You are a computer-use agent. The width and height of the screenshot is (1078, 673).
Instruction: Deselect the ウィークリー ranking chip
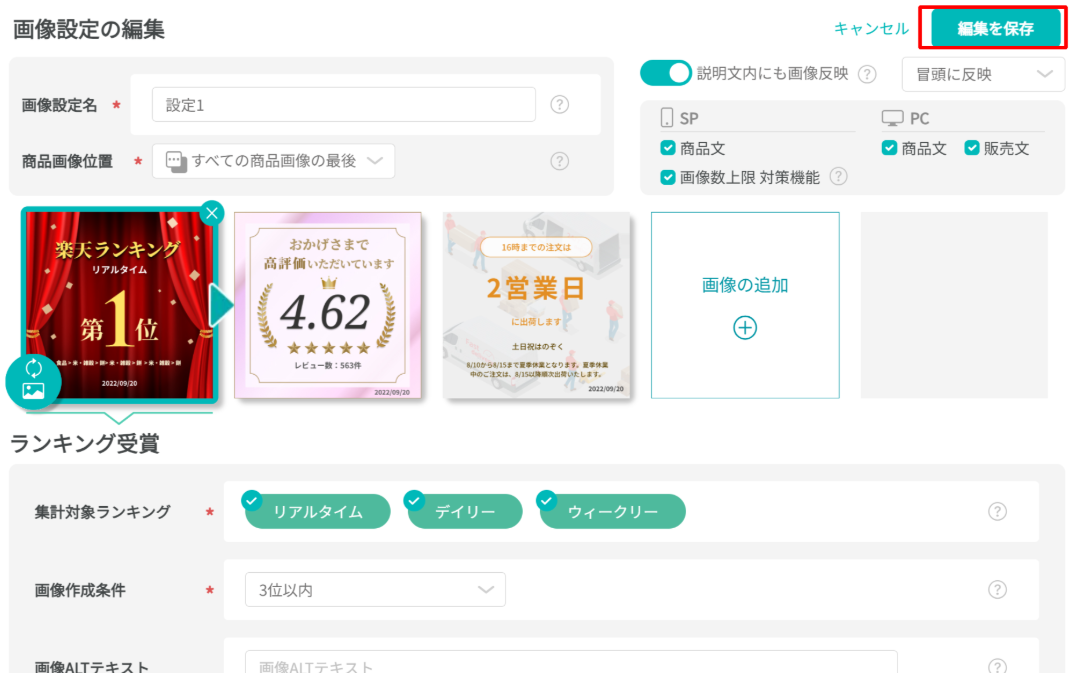click(612, 511)
